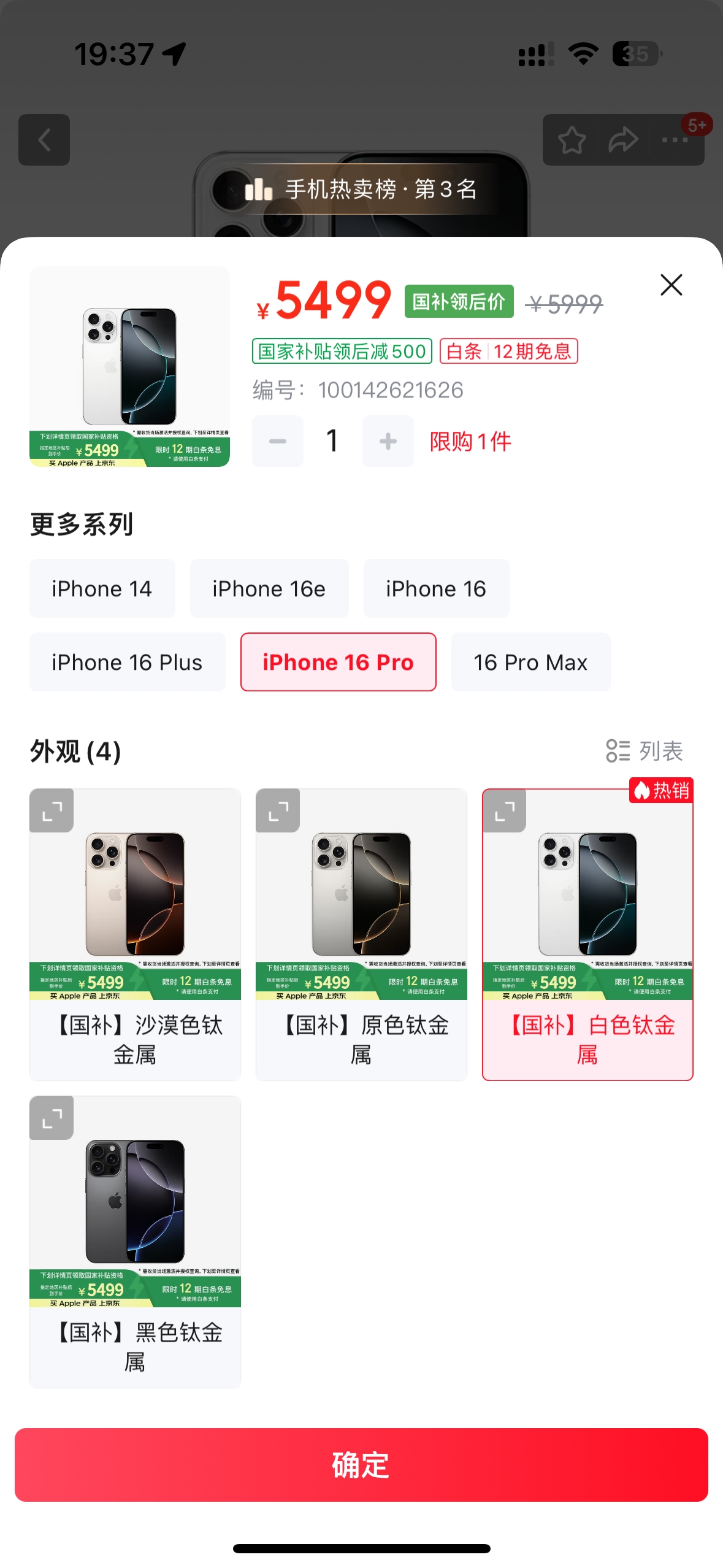This screenshot has height=1568, width=723.
Task: Enlarge the 沙漠色钛金属 product image
Action: [52, 811]
